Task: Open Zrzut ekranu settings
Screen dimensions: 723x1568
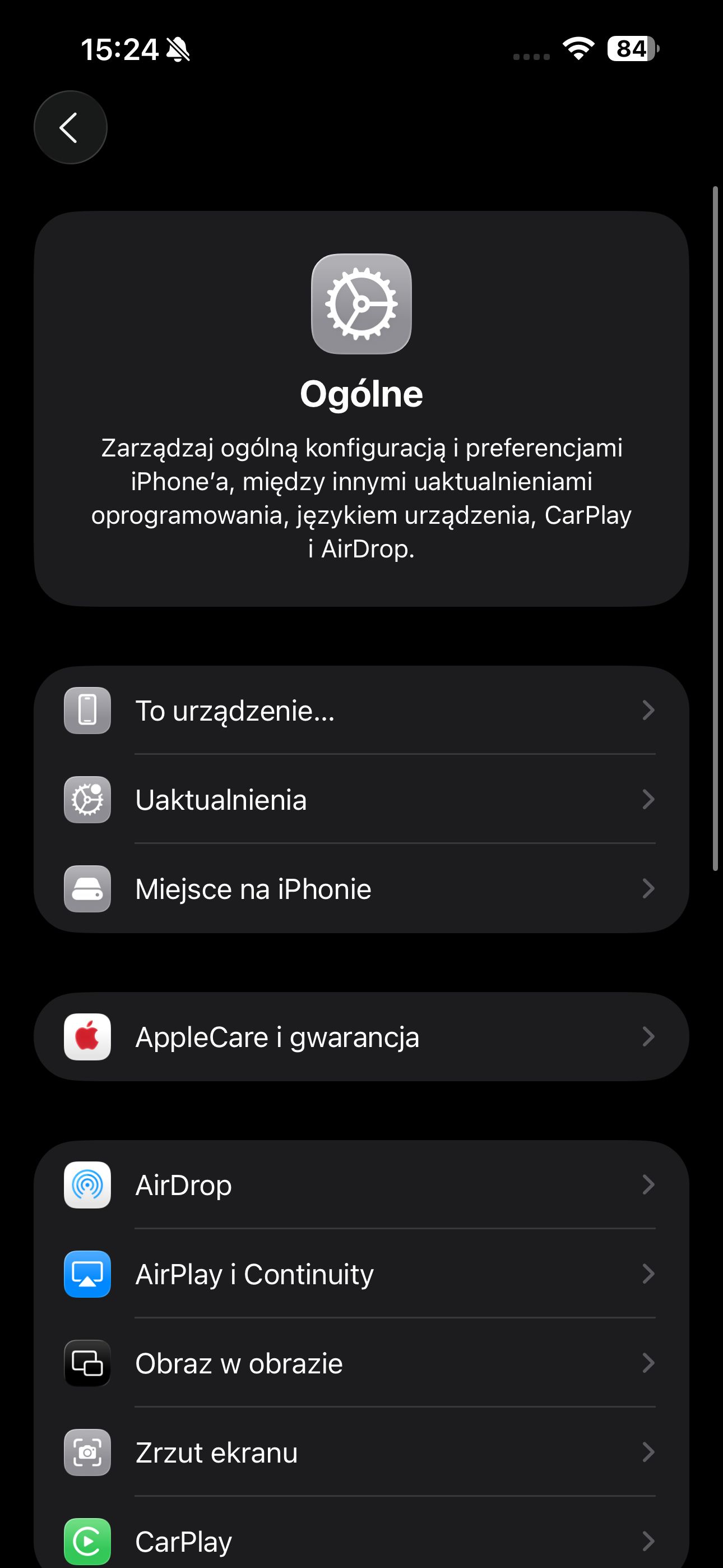Action: pyautogui.click(x=361, y=1452)
